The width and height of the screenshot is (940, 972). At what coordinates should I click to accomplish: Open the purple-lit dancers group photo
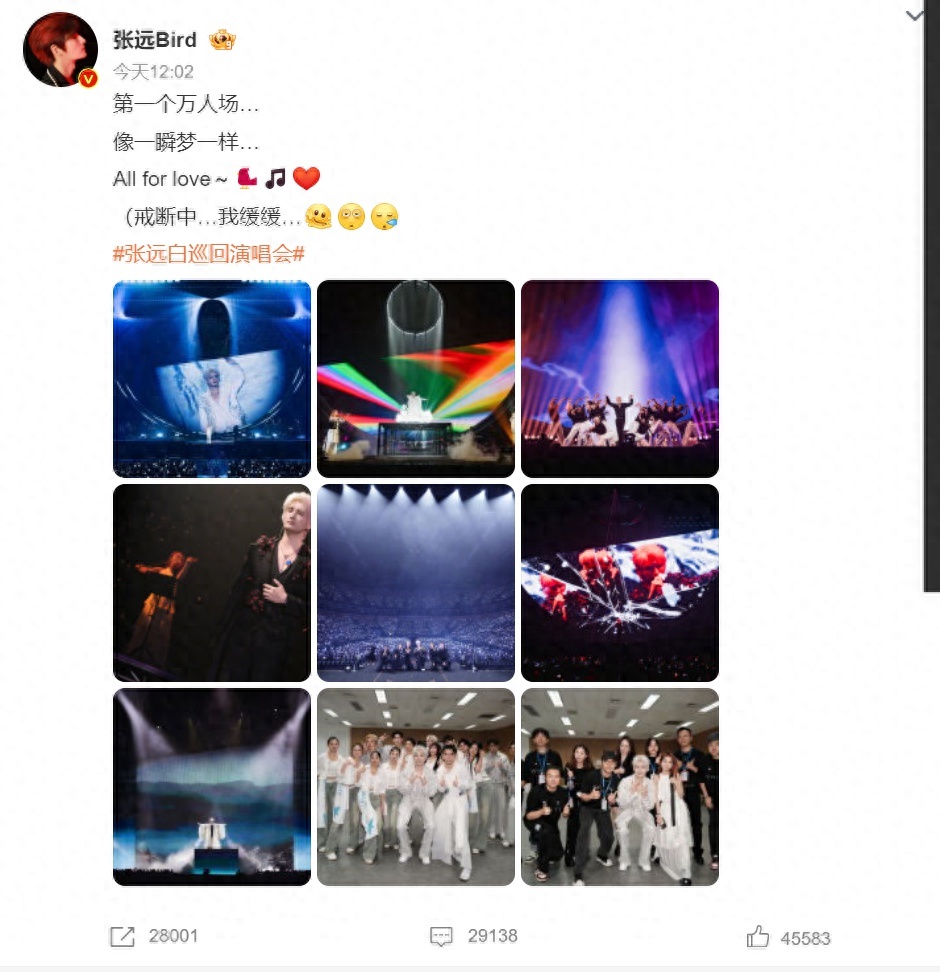coord(620,378)
